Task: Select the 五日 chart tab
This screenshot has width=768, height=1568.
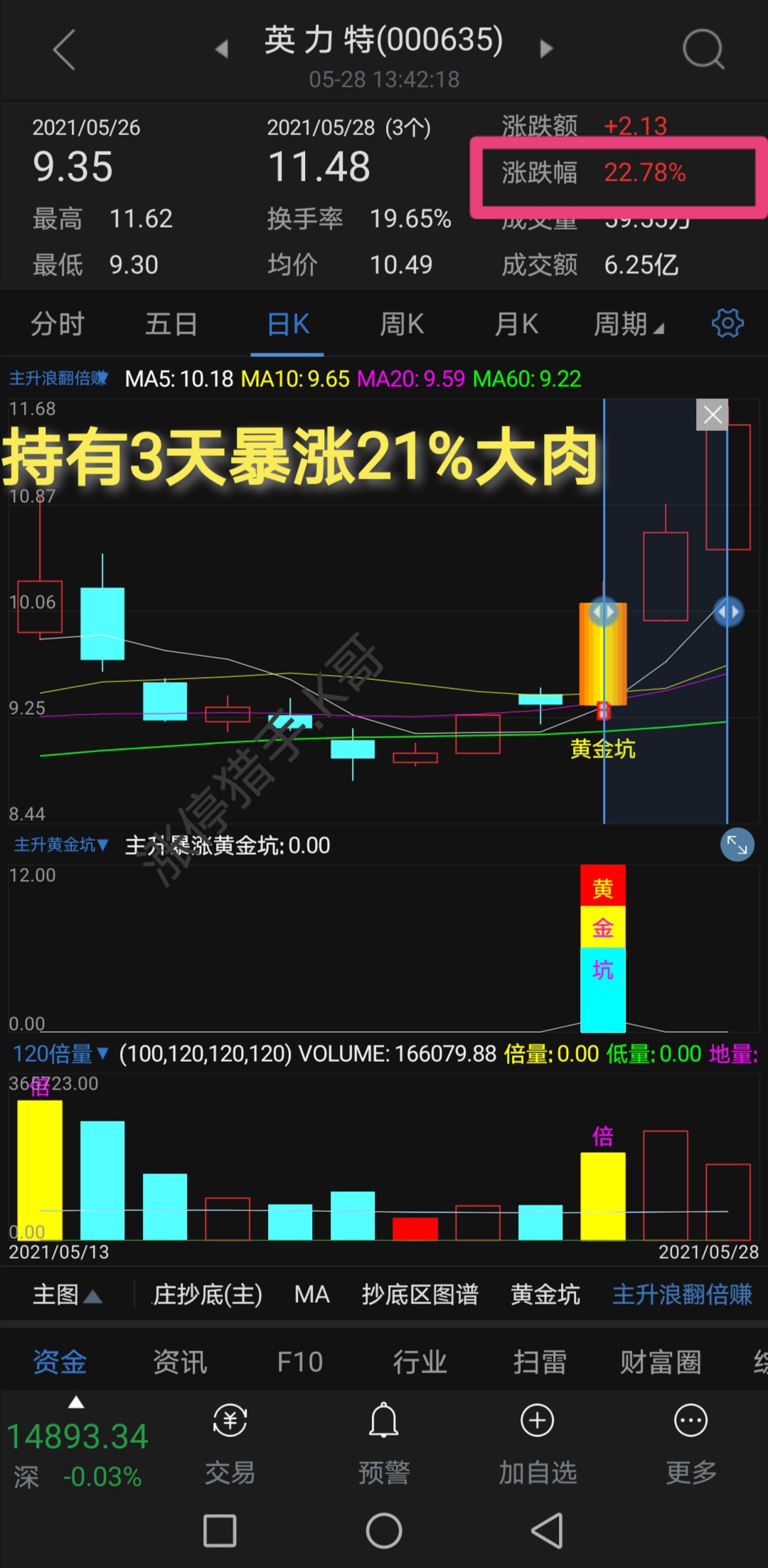Action: coord(171,325)
